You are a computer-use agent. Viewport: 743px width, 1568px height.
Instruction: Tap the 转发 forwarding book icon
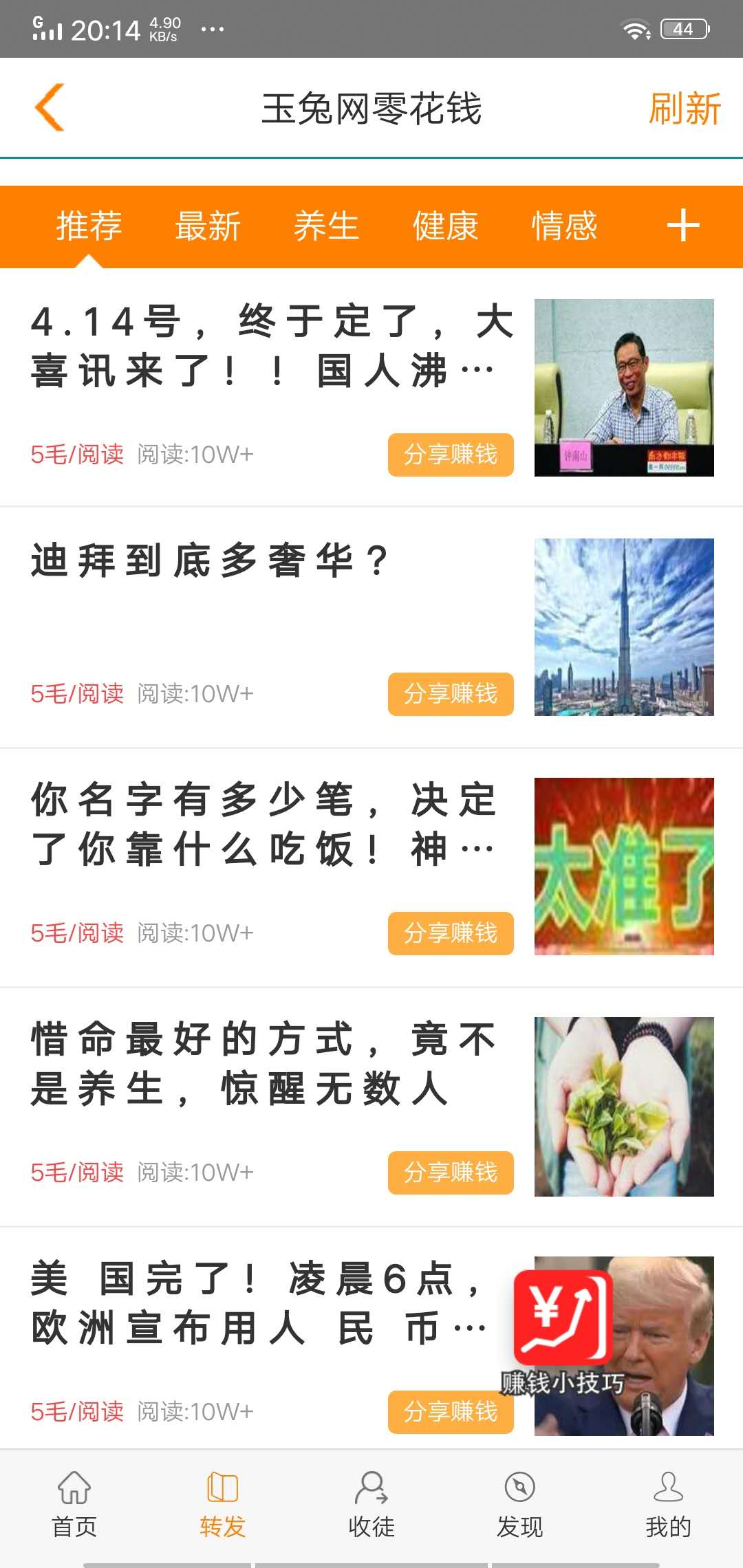[222, 1485]
